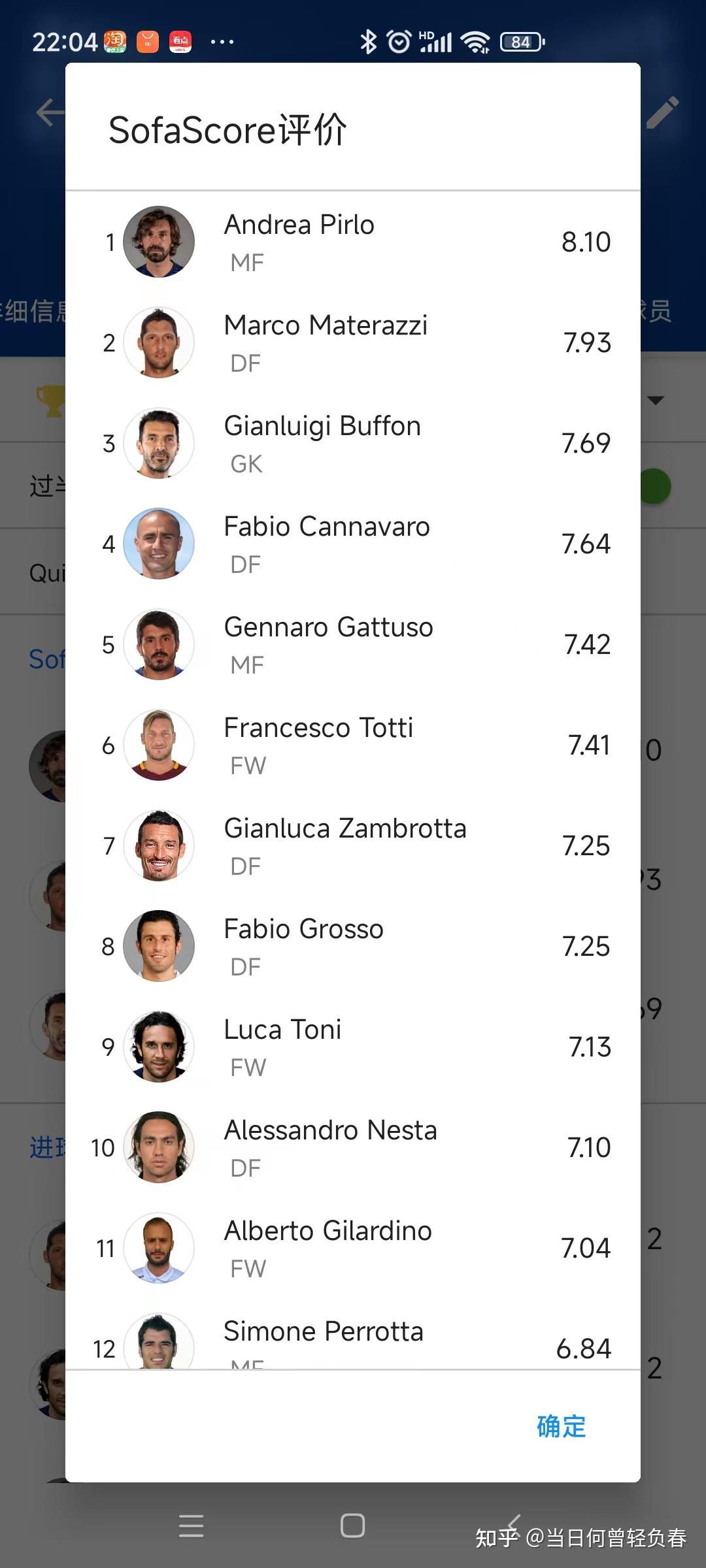Open Gianluca Zambrotta's entry
This screenshot has height=1568, width=706.
[x=353, y=845]
